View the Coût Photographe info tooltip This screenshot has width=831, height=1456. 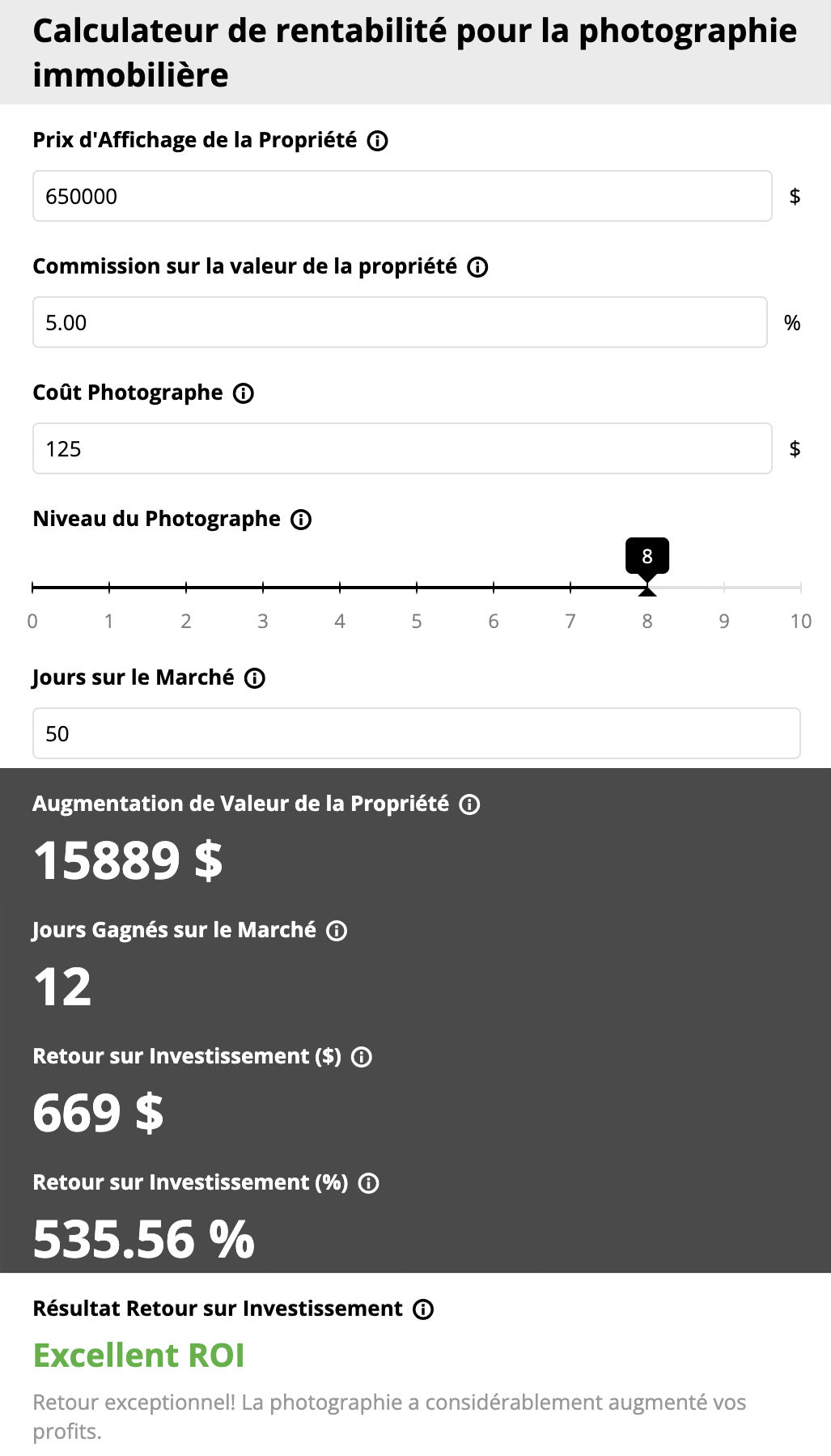(244, 393)
